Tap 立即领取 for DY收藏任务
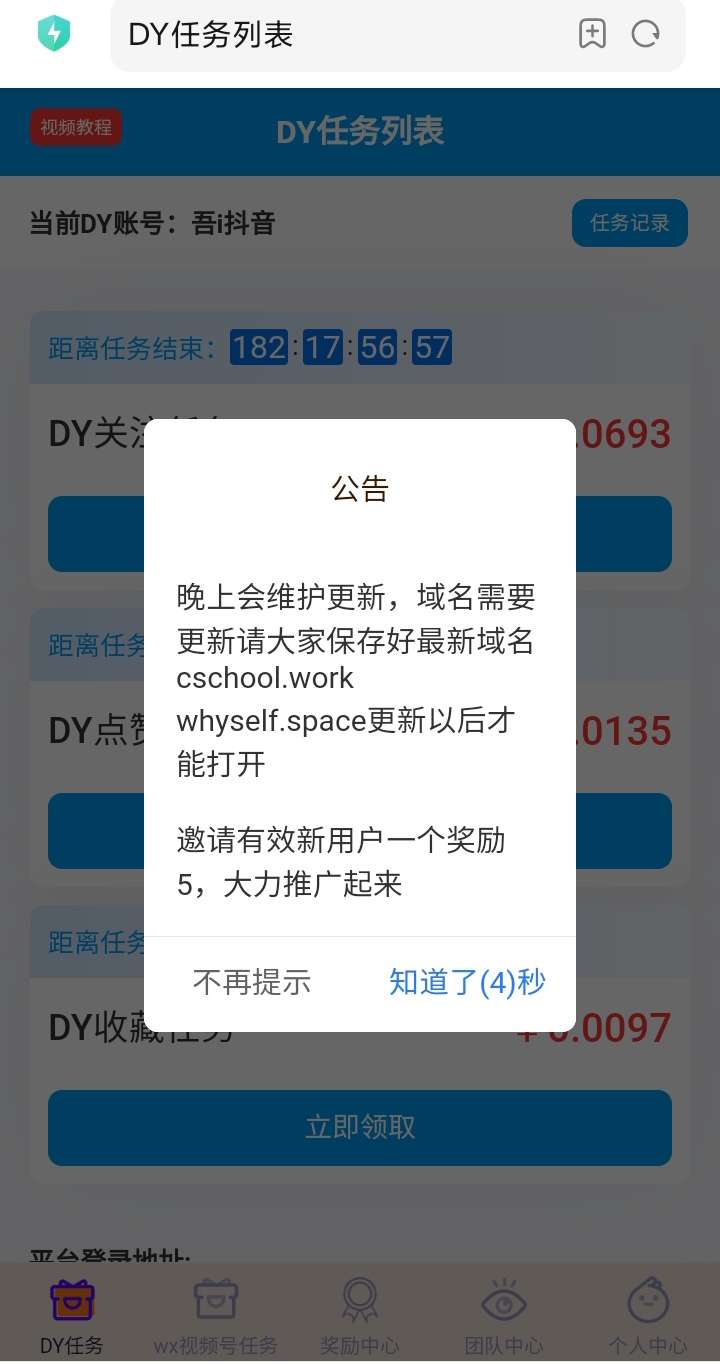 pos(360,1127)
